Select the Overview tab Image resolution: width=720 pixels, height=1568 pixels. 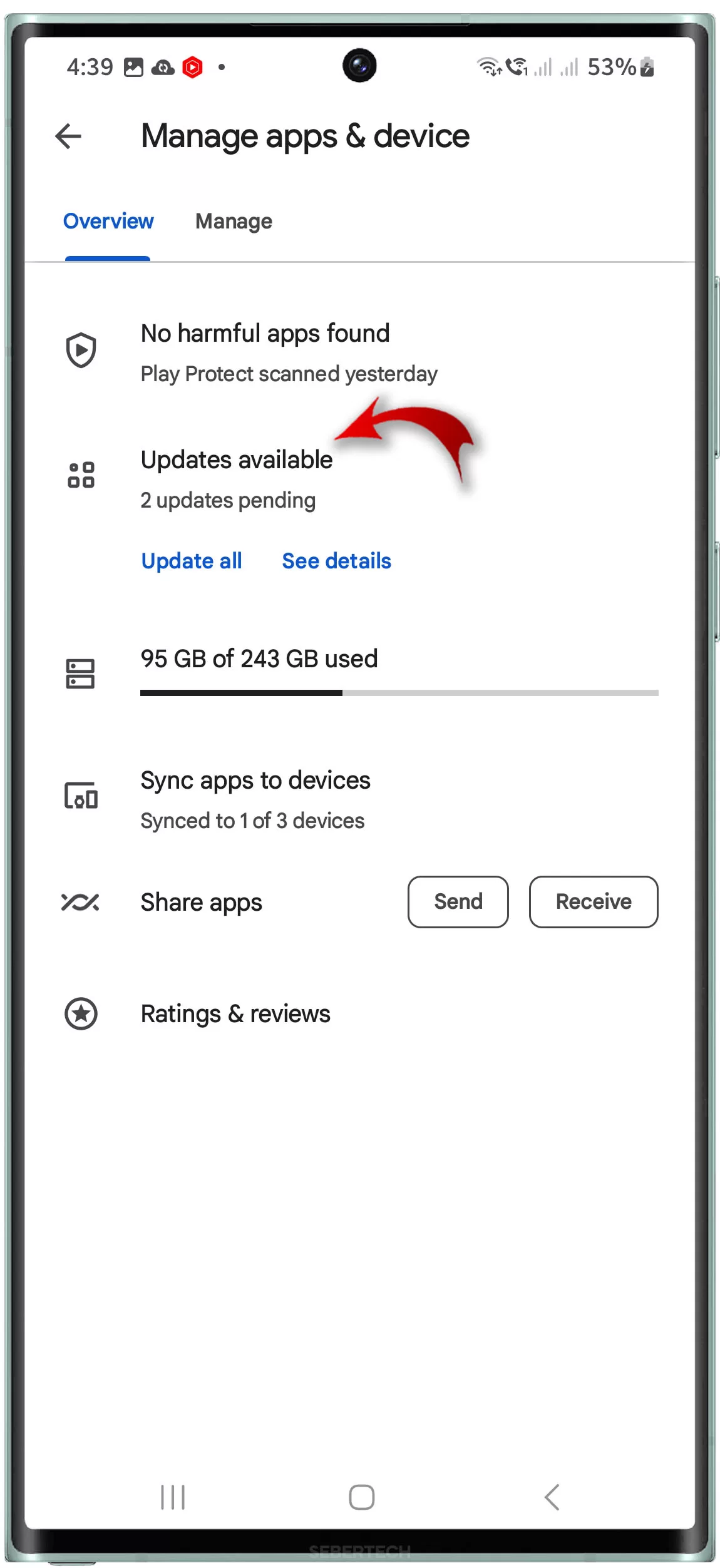(108, 222)
